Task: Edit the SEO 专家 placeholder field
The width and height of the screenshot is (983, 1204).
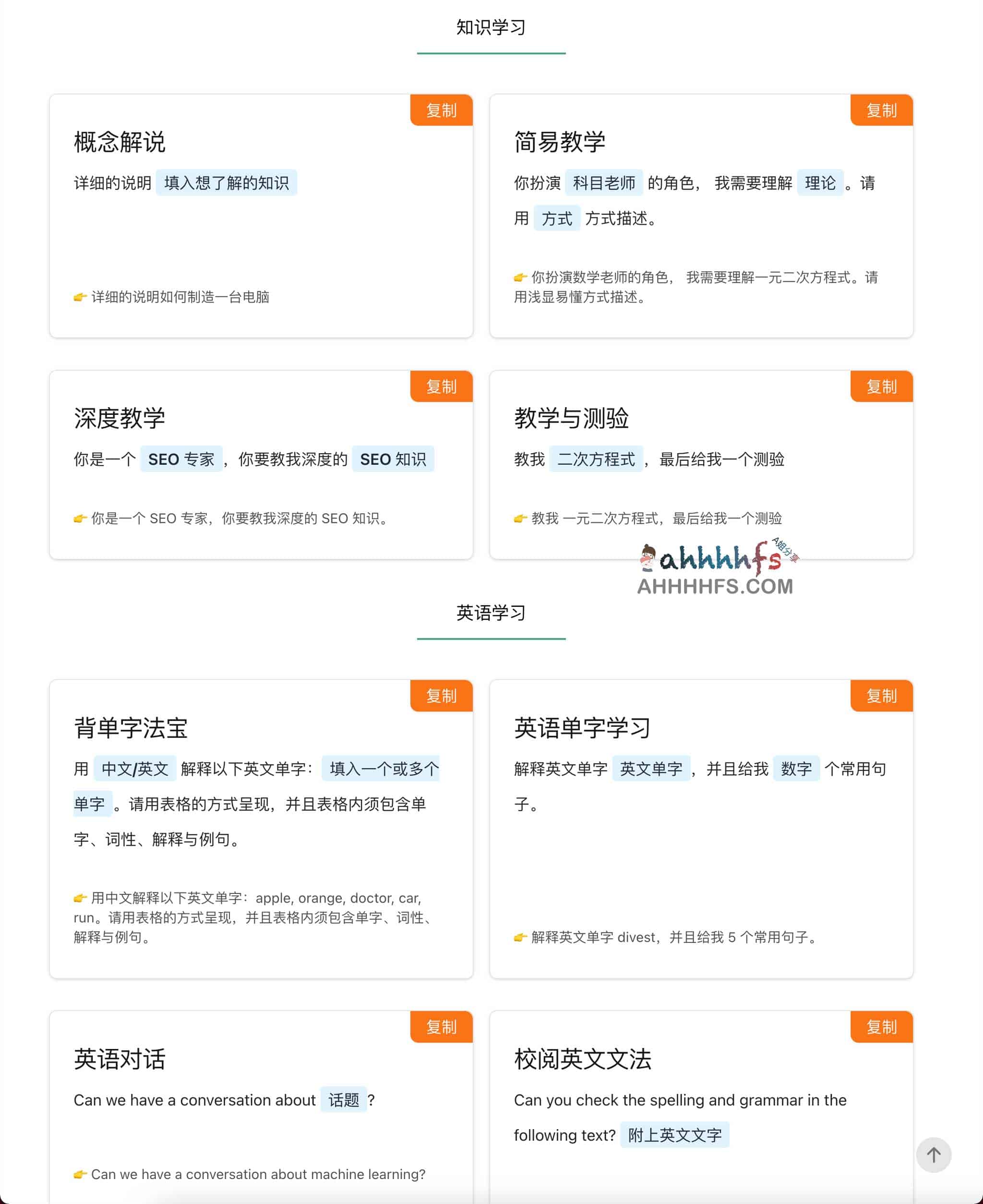Action: (181, 459)
